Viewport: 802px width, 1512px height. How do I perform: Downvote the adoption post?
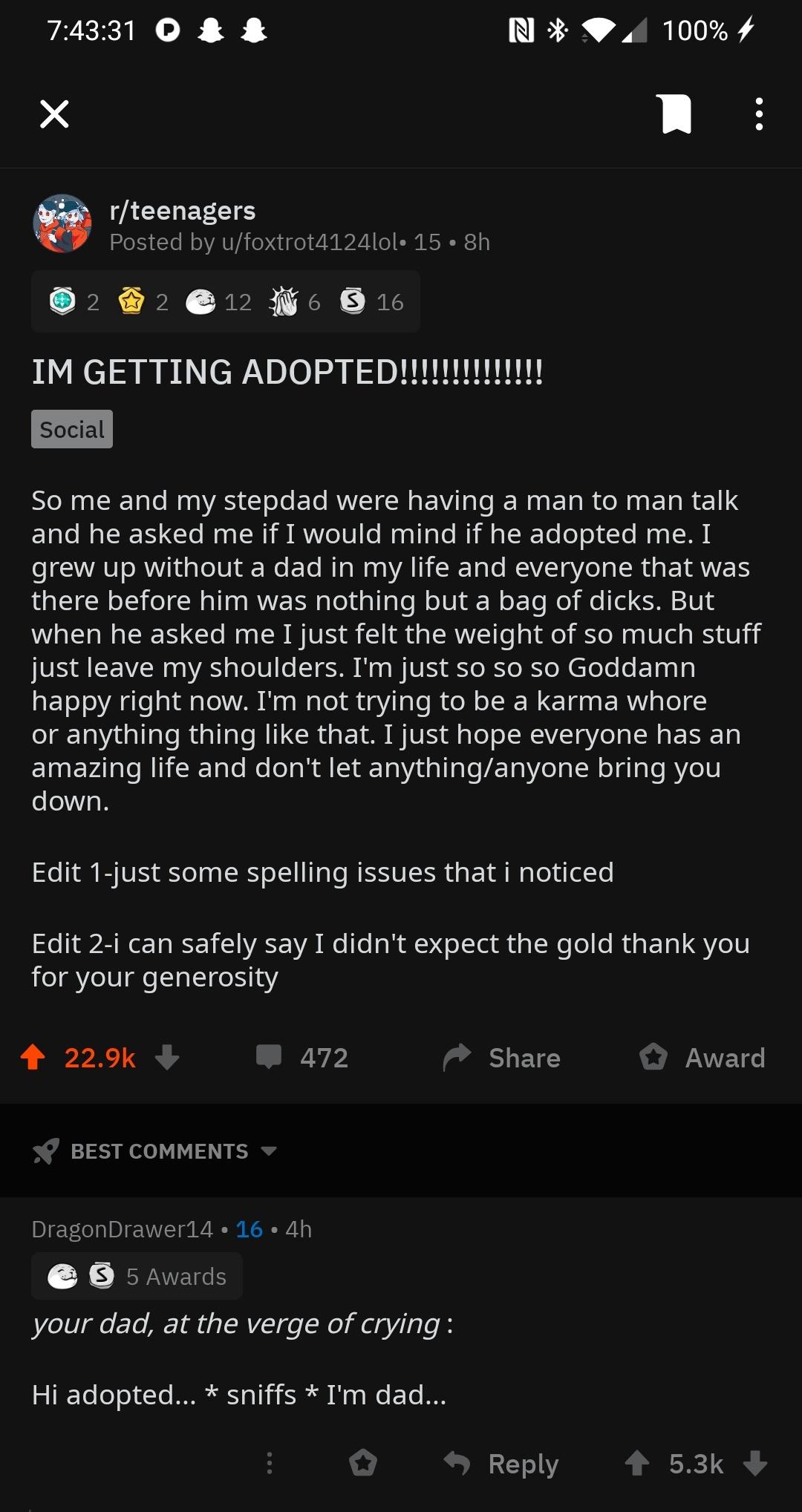click(168, 1058)
